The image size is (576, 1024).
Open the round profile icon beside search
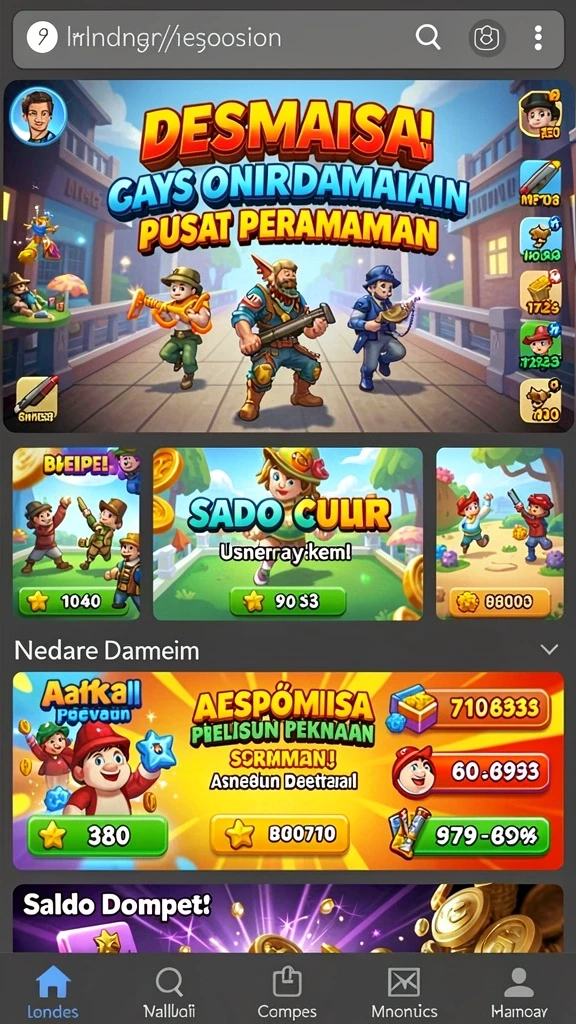point(487,38)
